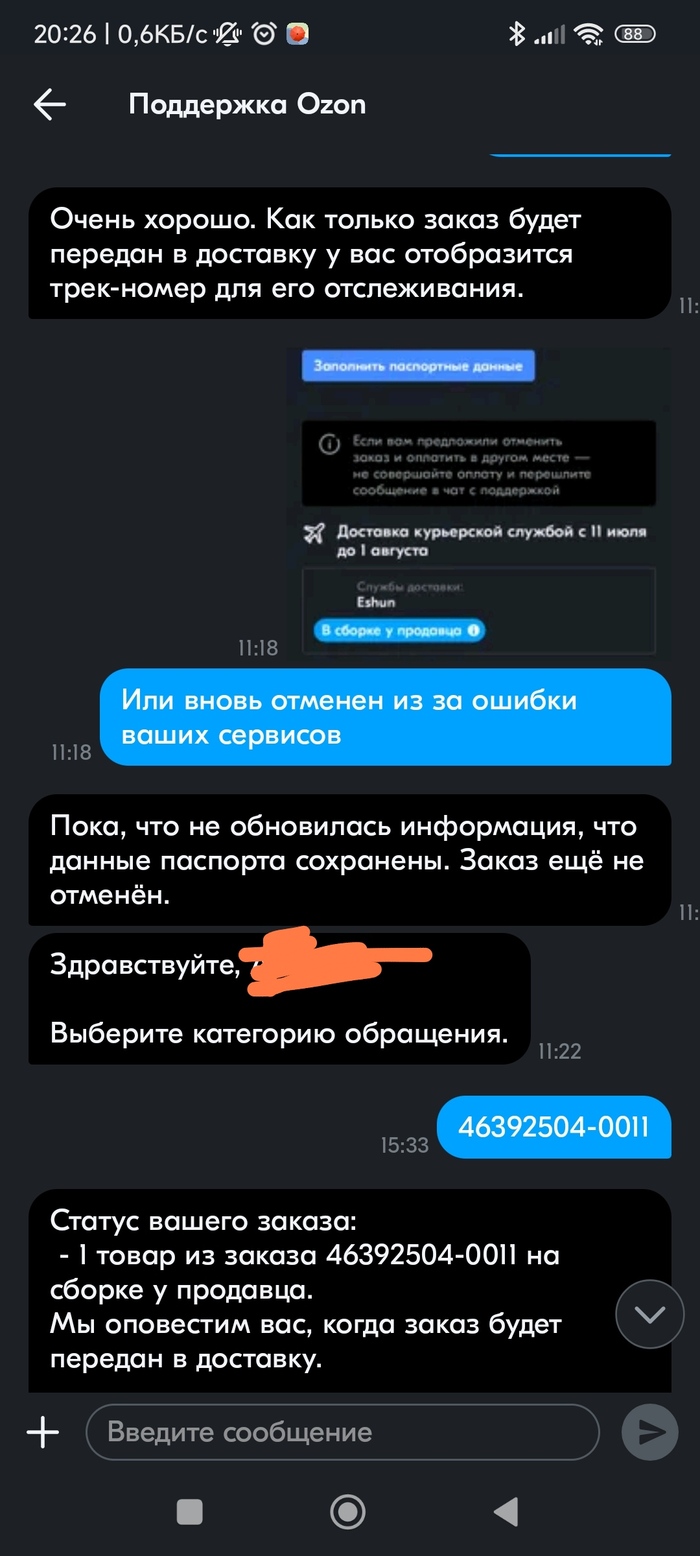Focus the "Введите сообщение" text field
The width and height of the screenshot is (700, 1556).
point(340,1432)
